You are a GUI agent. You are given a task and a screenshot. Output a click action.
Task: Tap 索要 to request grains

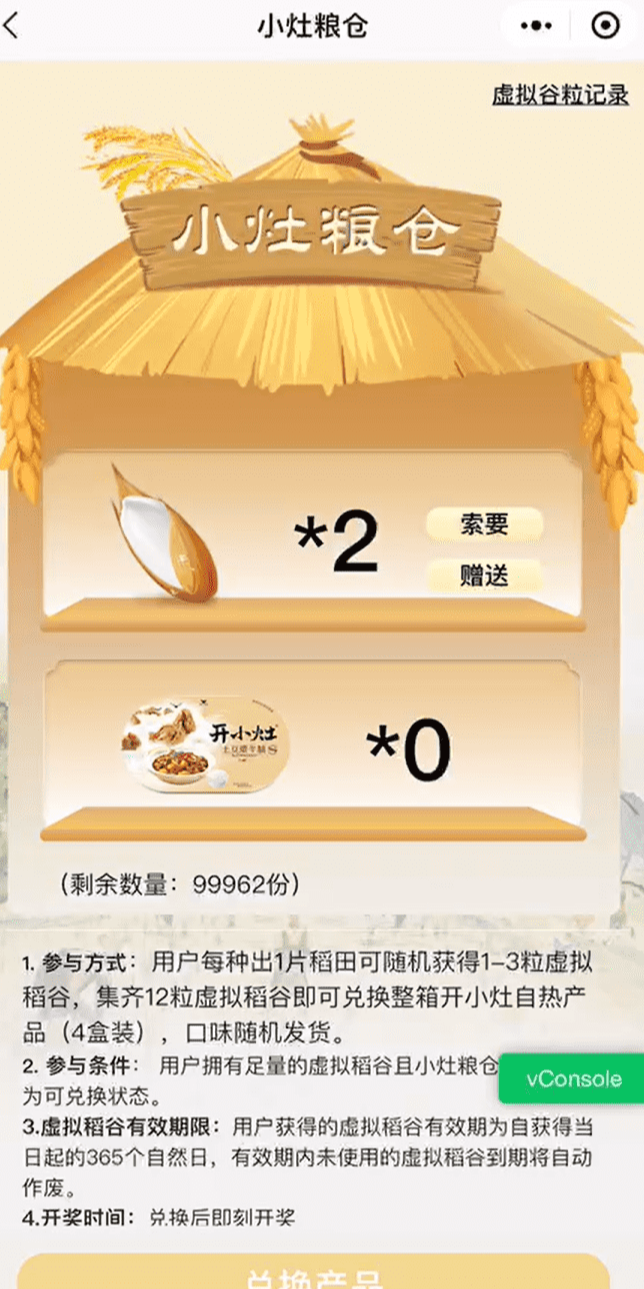[485, 523]
